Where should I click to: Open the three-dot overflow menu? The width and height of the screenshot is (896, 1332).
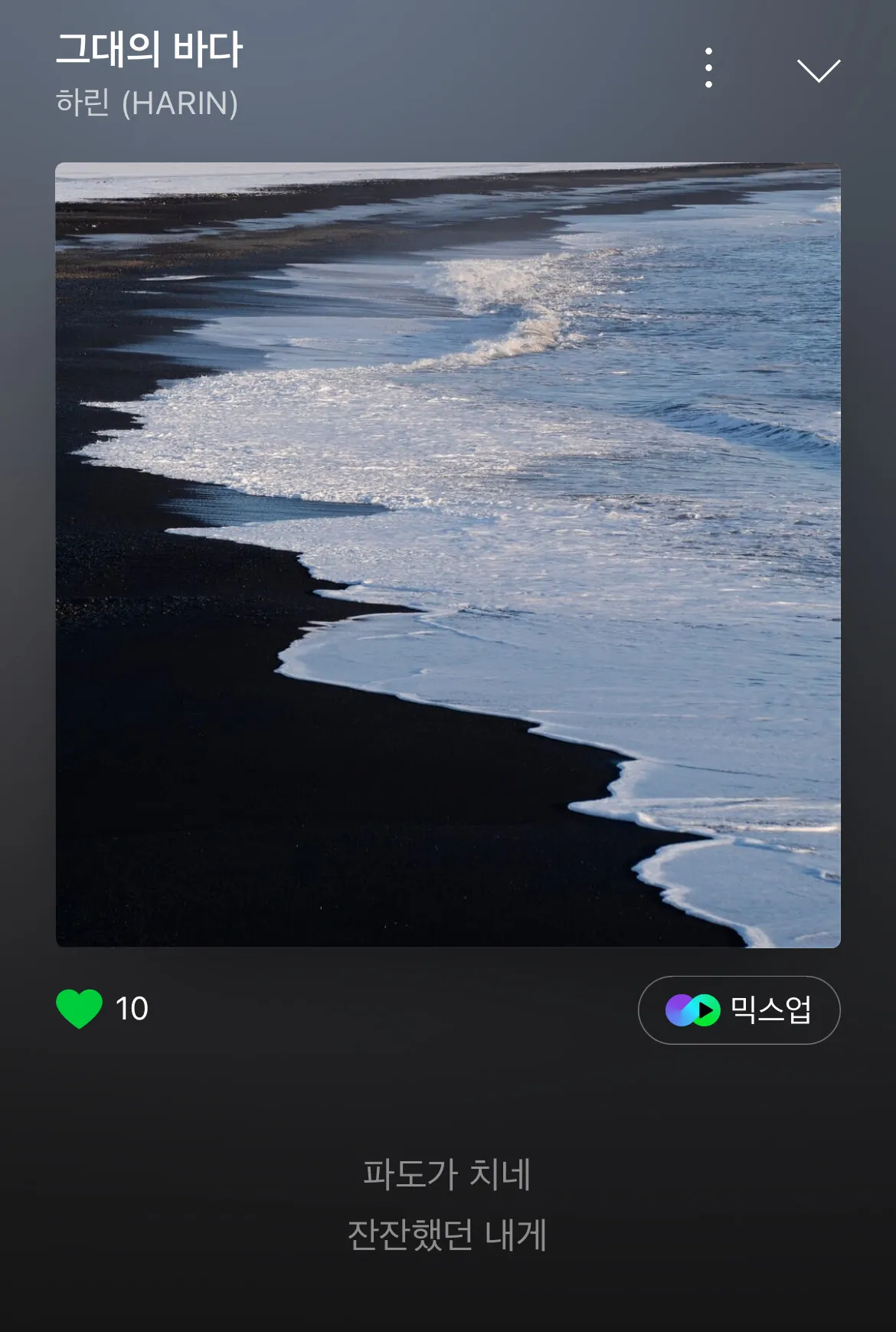tap(708, 68)
